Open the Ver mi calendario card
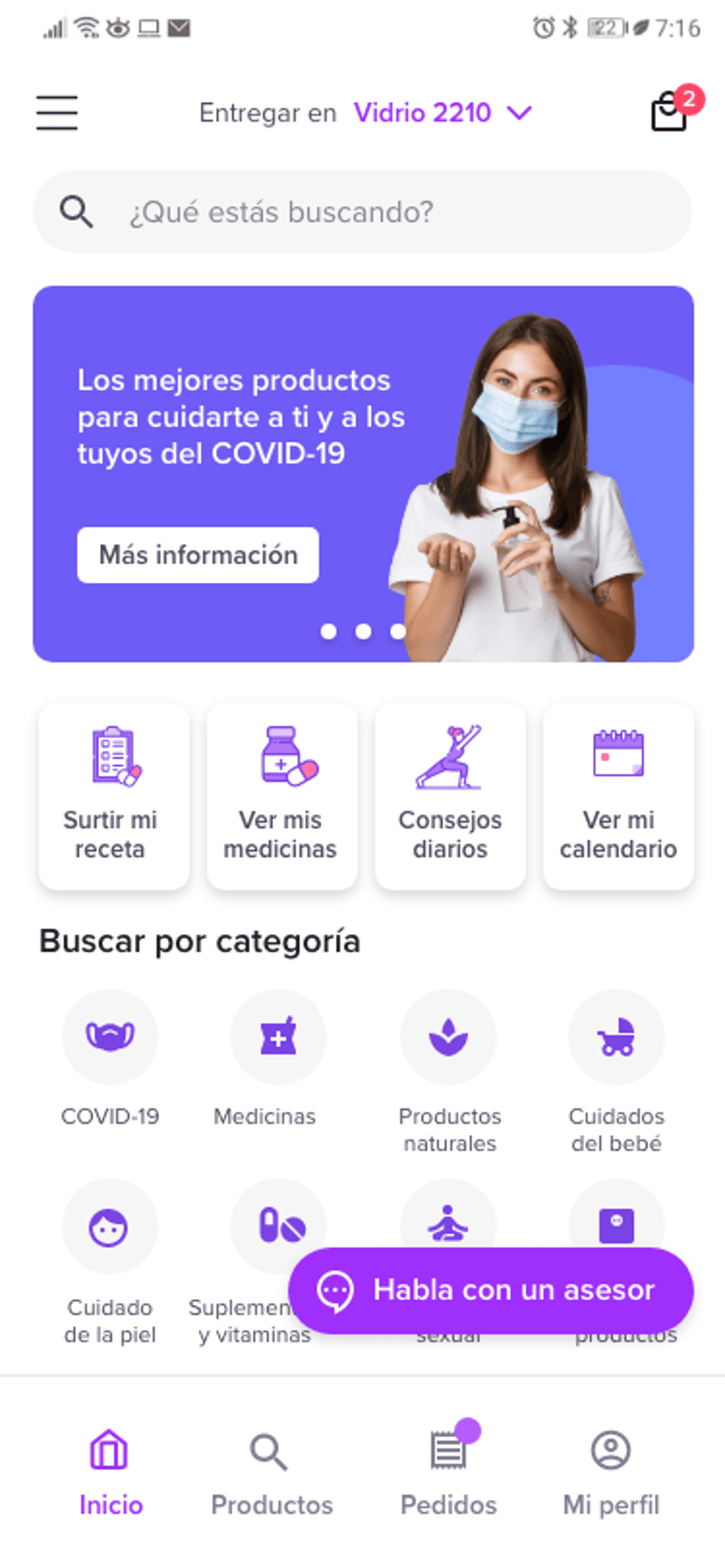 coord(618,796)
